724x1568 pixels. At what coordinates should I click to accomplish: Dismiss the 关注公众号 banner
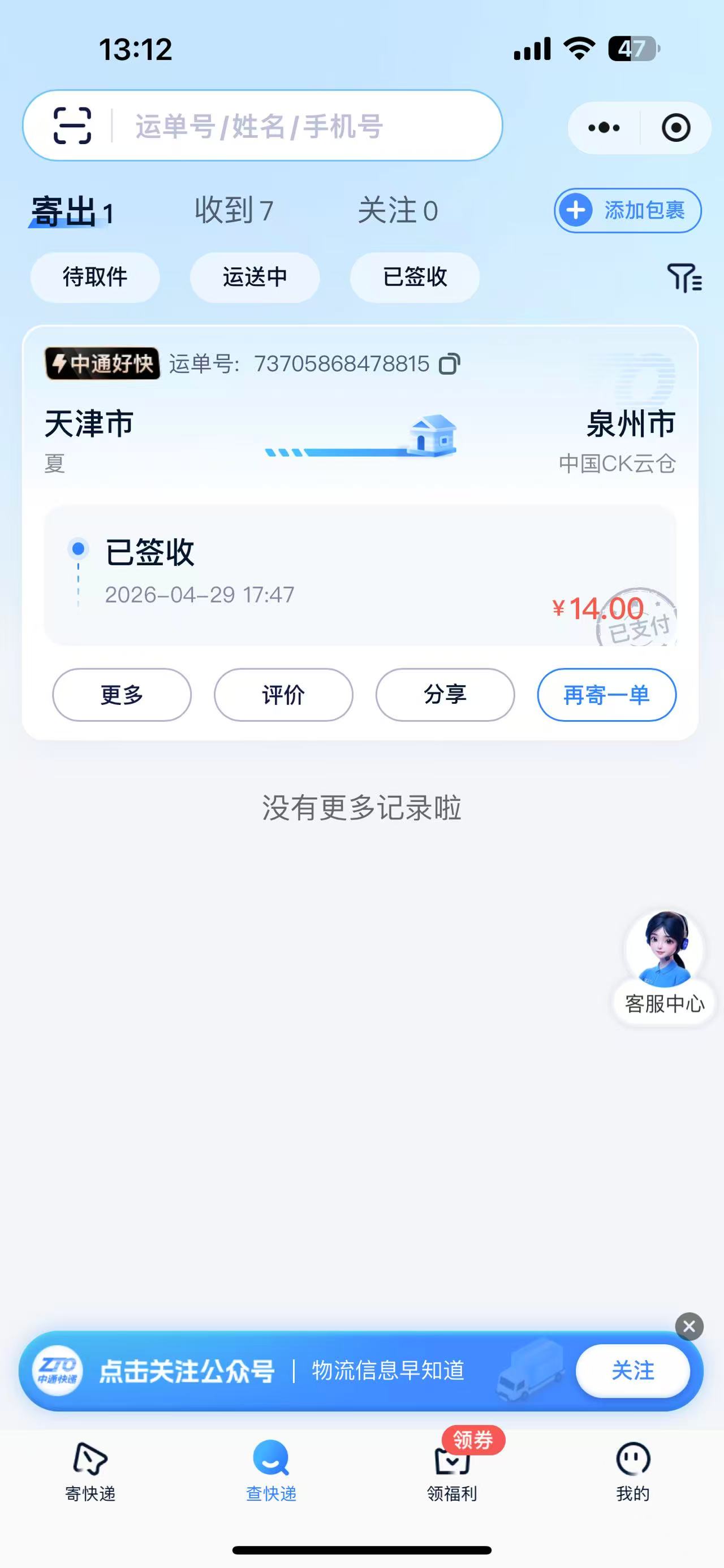(x=689, y=1326)
